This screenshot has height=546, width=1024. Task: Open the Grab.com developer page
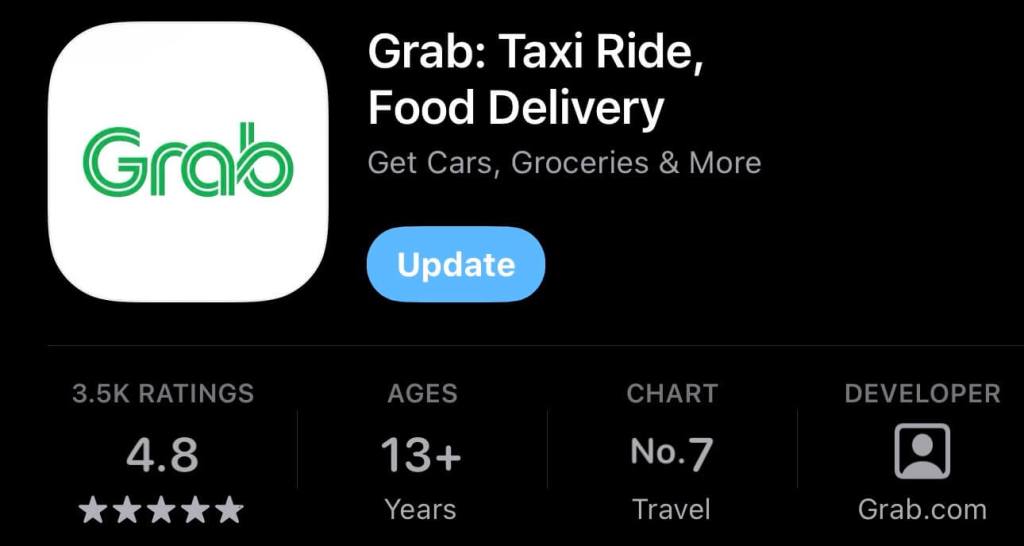921,455
